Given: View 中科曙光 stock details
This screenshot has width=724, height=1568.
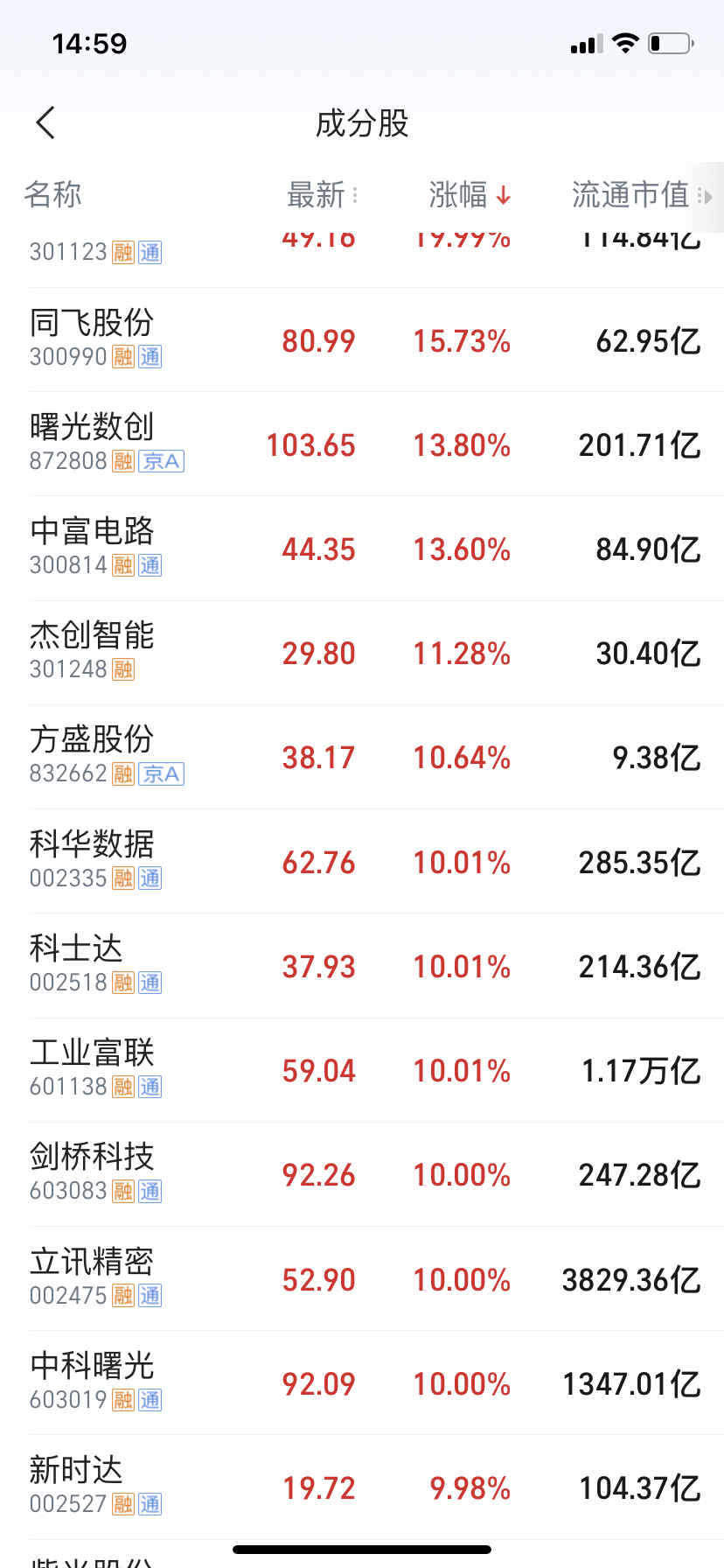Looking at the screenshot, I should click(362, 1383).
